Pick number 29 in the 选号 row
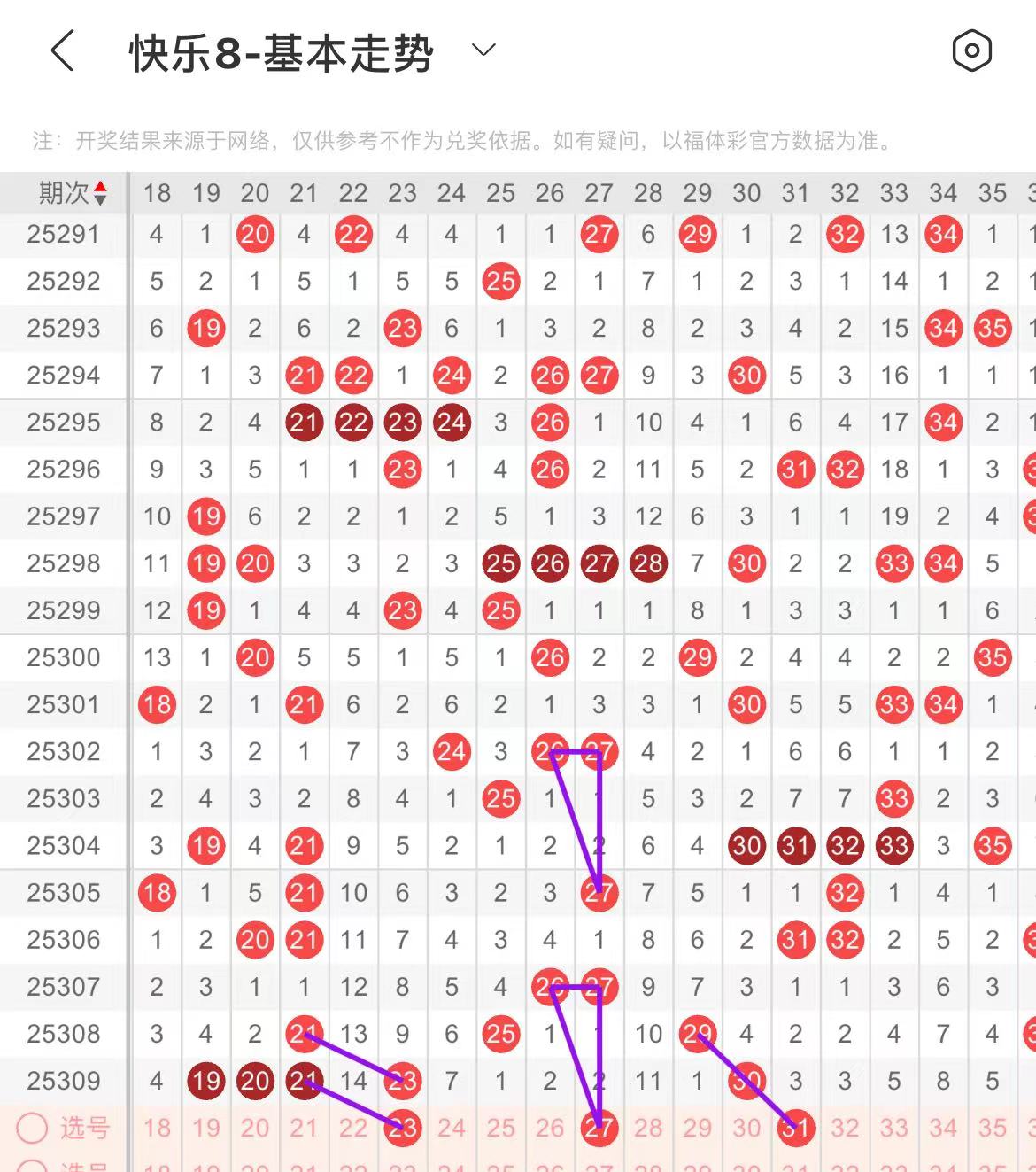The image size is (1036, 1172). [697, 1128]
